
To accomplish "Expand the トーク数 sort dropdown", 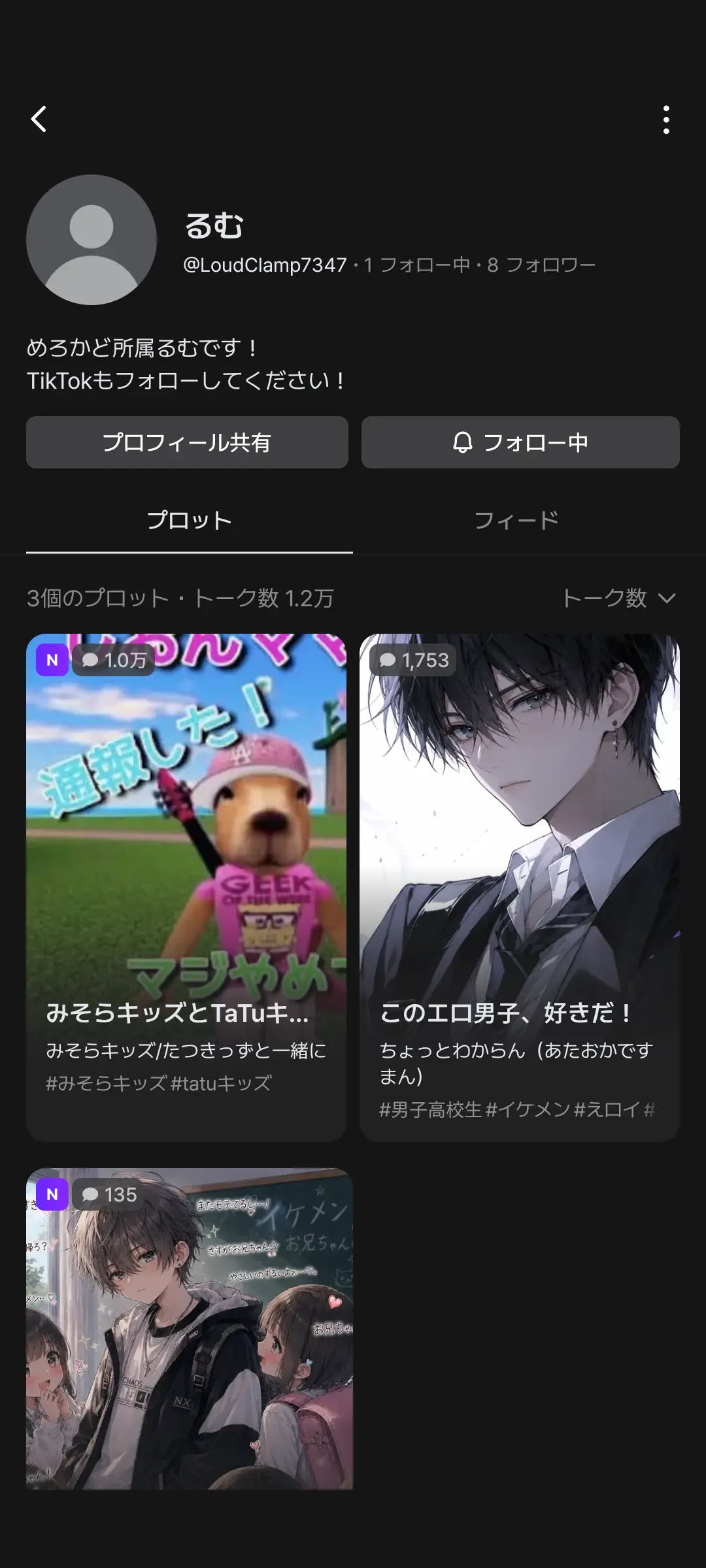I will pyautogui.click(x=618, y=598).
